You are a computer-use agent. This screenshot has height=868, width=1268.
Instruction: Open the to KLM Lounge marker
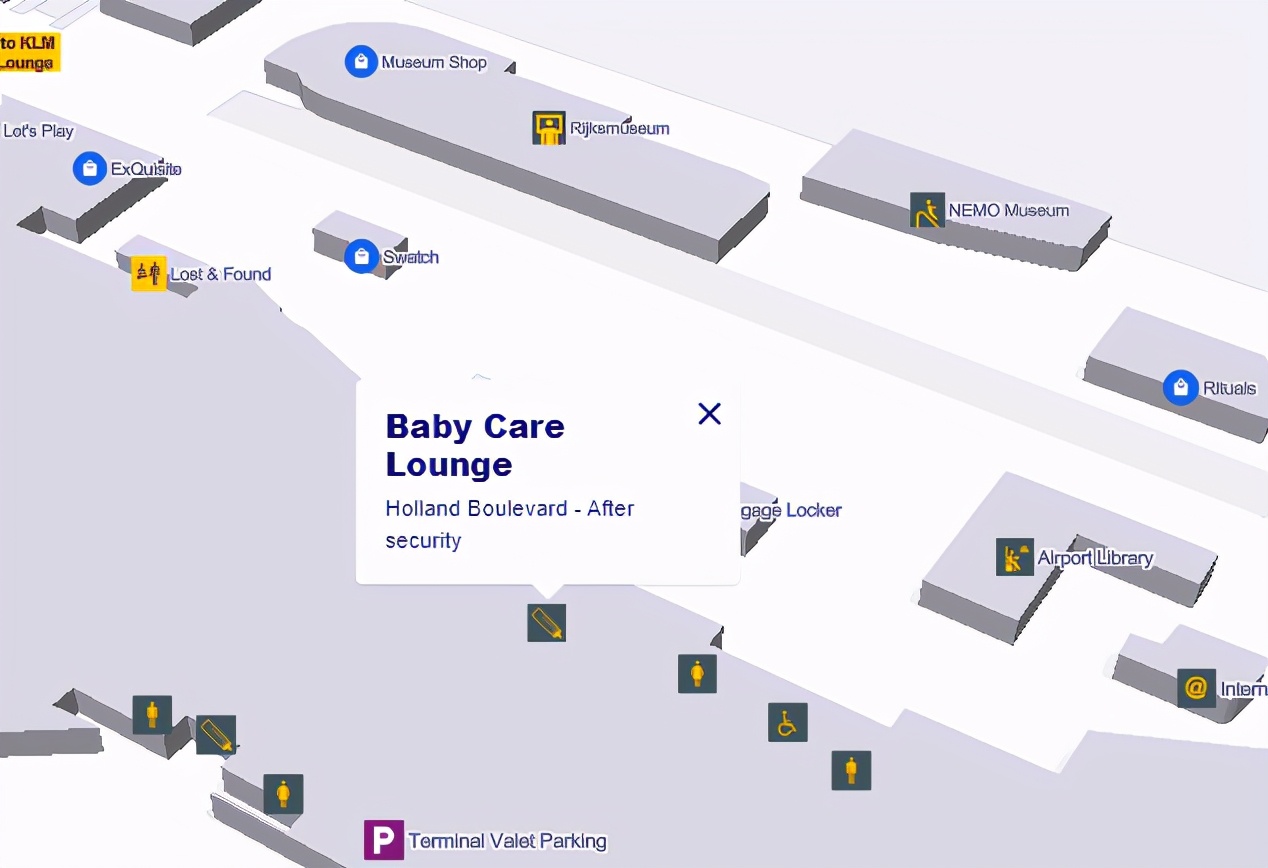coord(28,52)
